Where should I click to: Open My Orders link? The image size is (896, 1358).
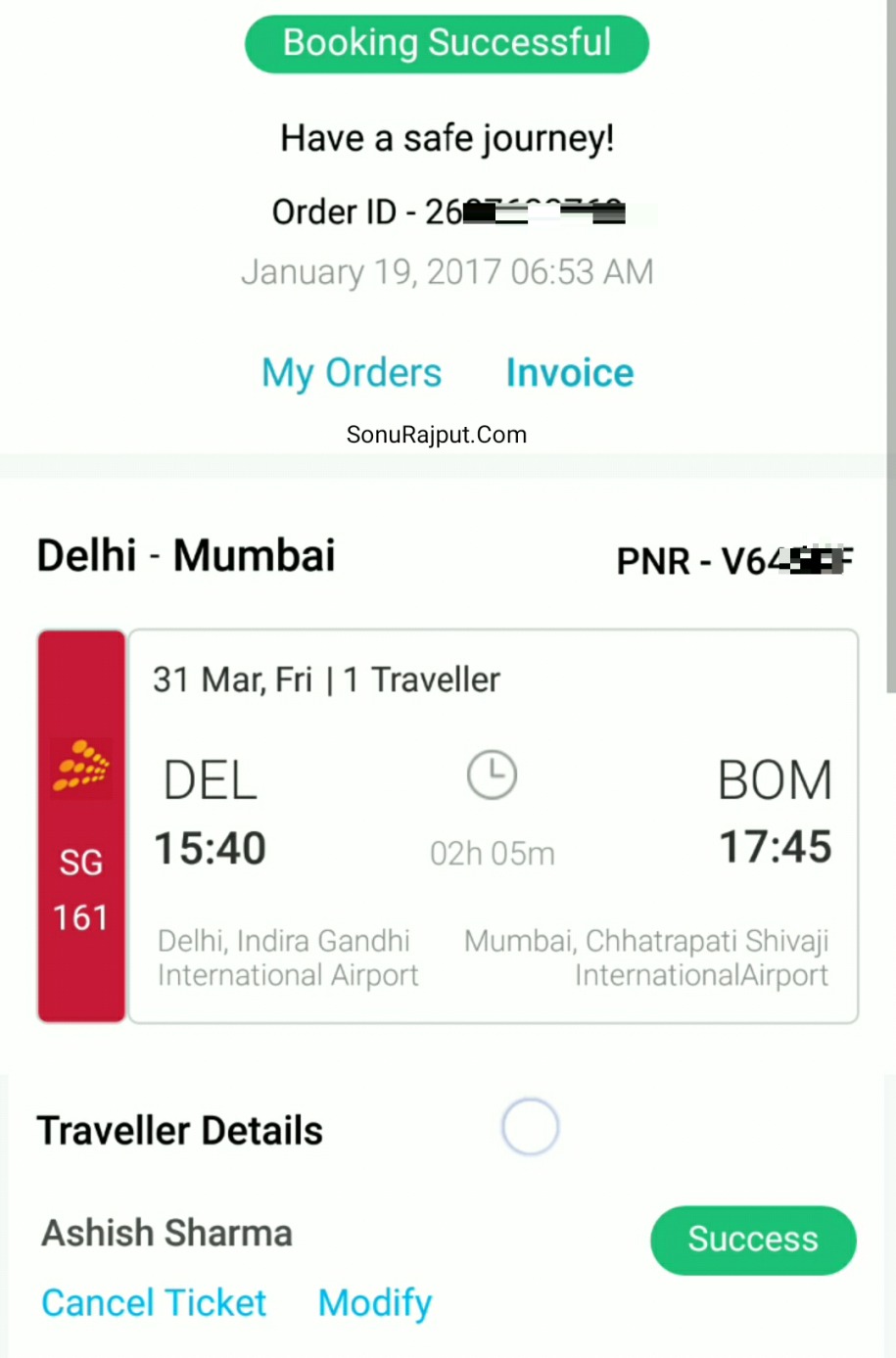tap(351, 373)
